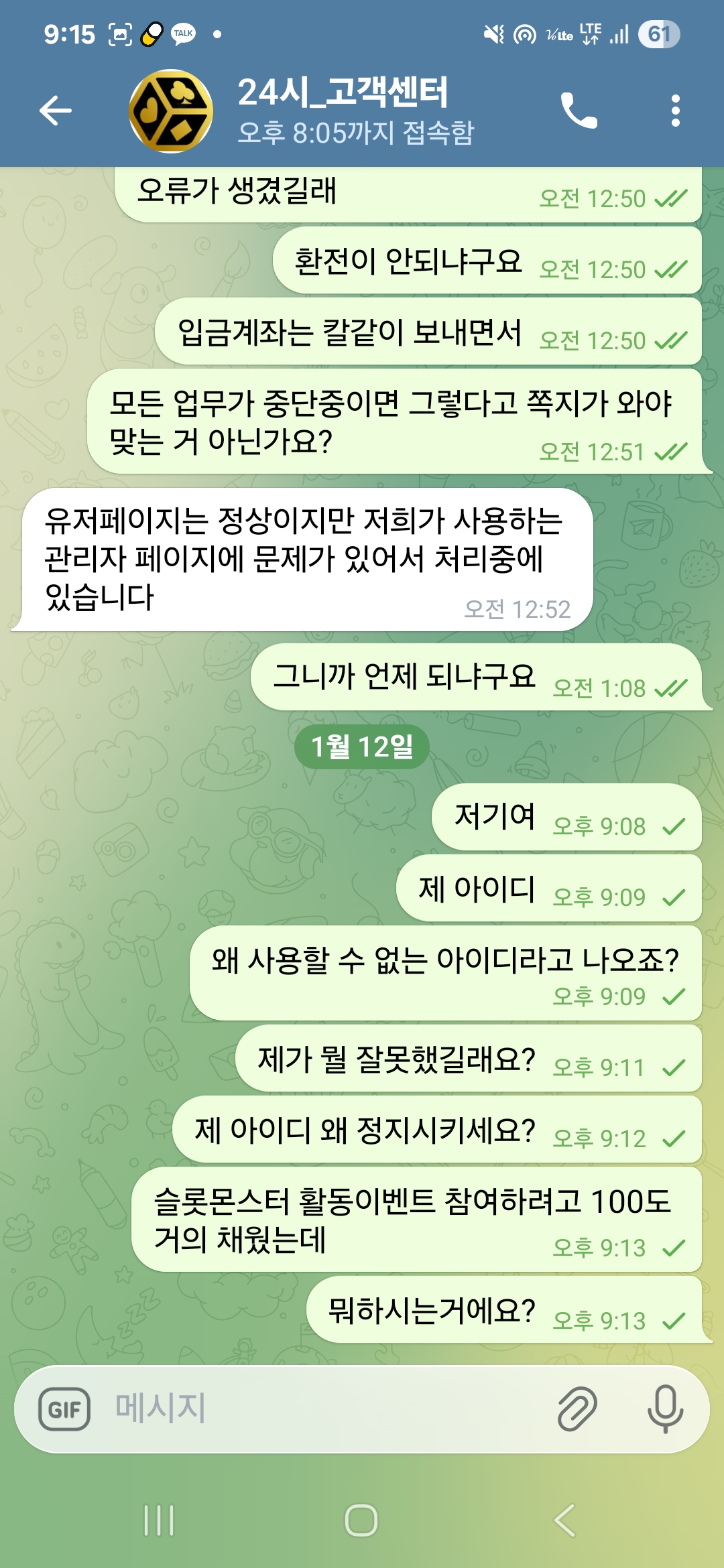Go to the home screen
The height and width of the screenshot is (1568, 724).
point(361,1520)
